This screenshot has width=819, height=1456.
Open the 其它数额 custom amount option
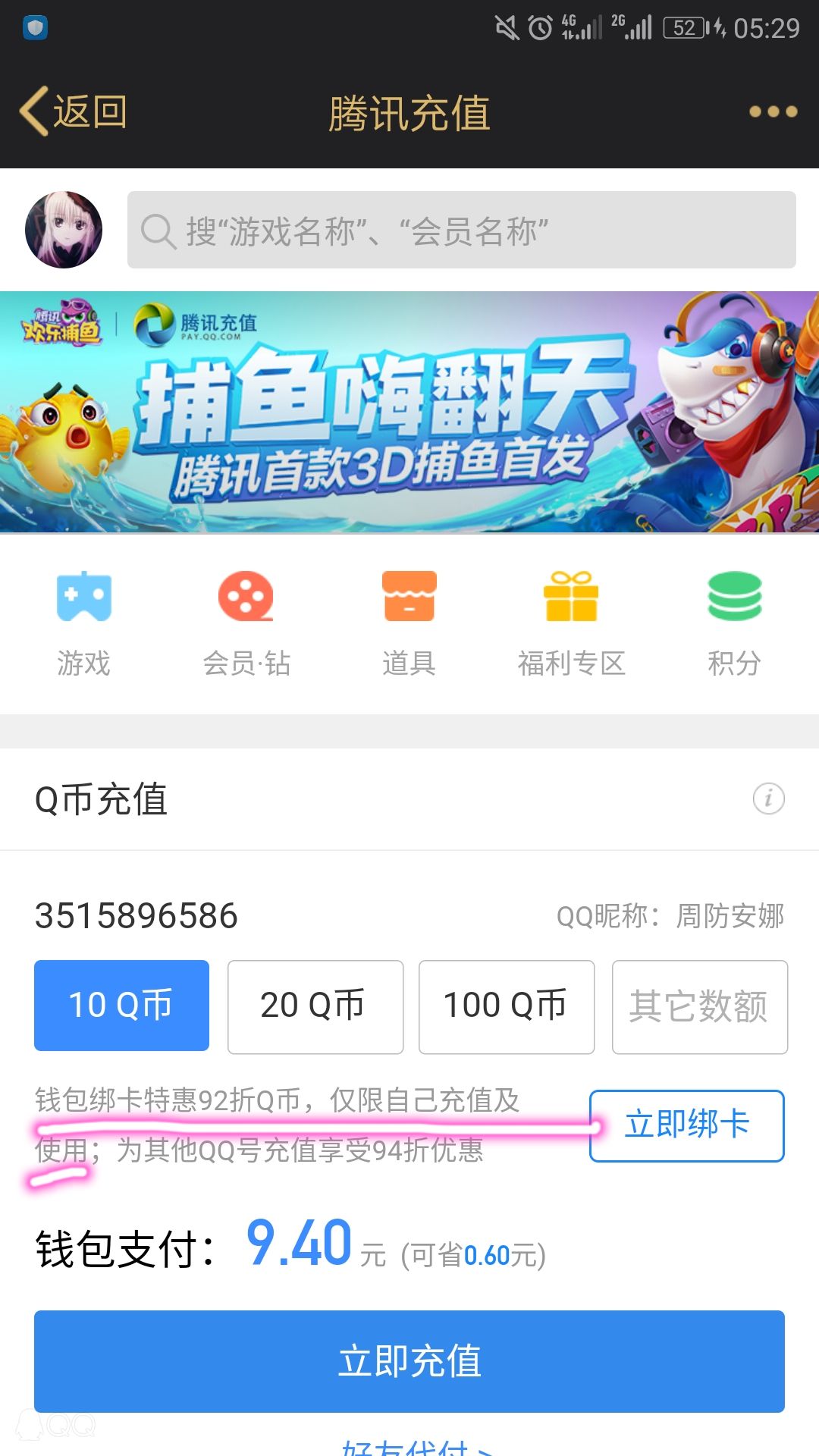698,1006
